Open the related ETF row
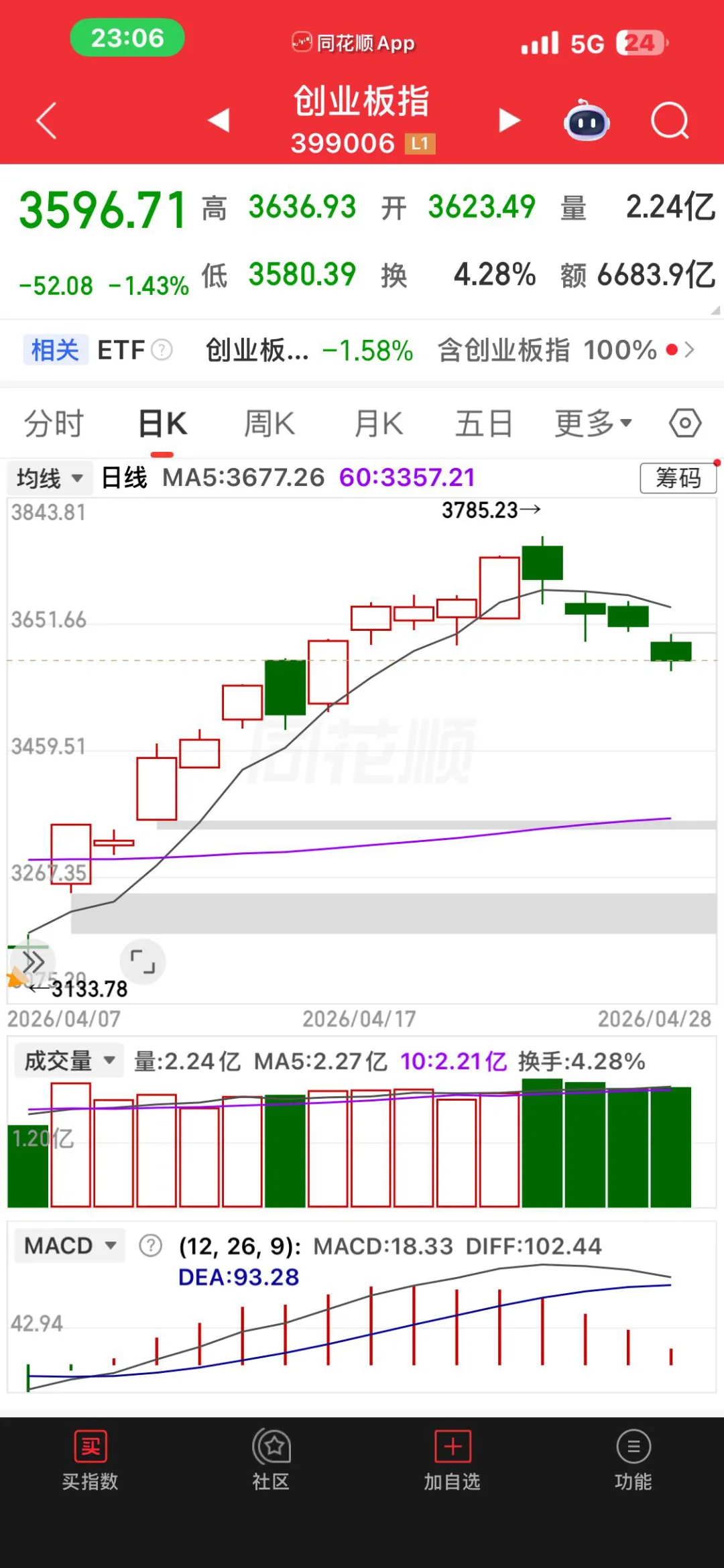The height and width of the screenshot is (1568, 724). point(362,350)
